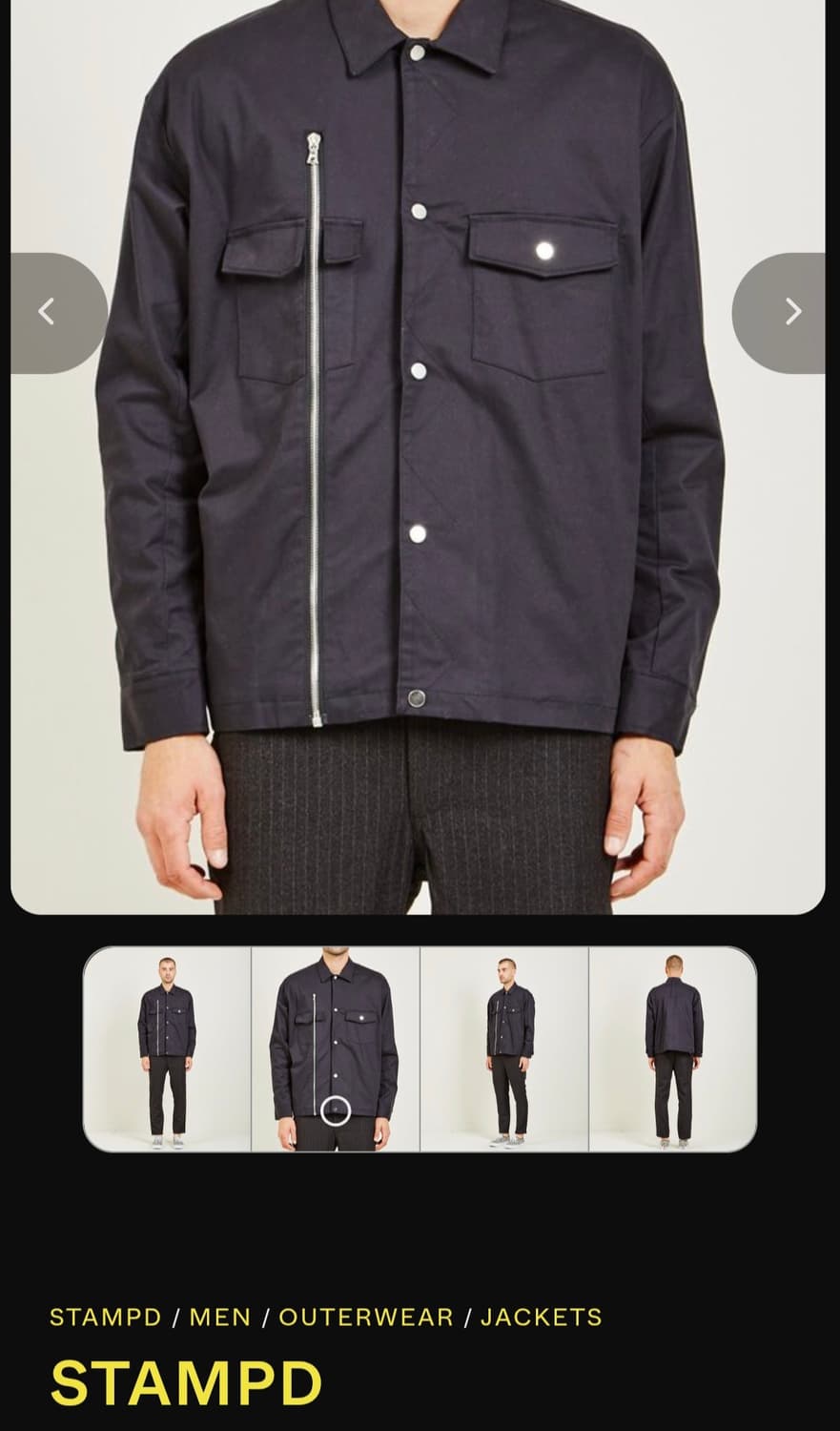Open the front full-body view thumbnail

coord(166,1049)
